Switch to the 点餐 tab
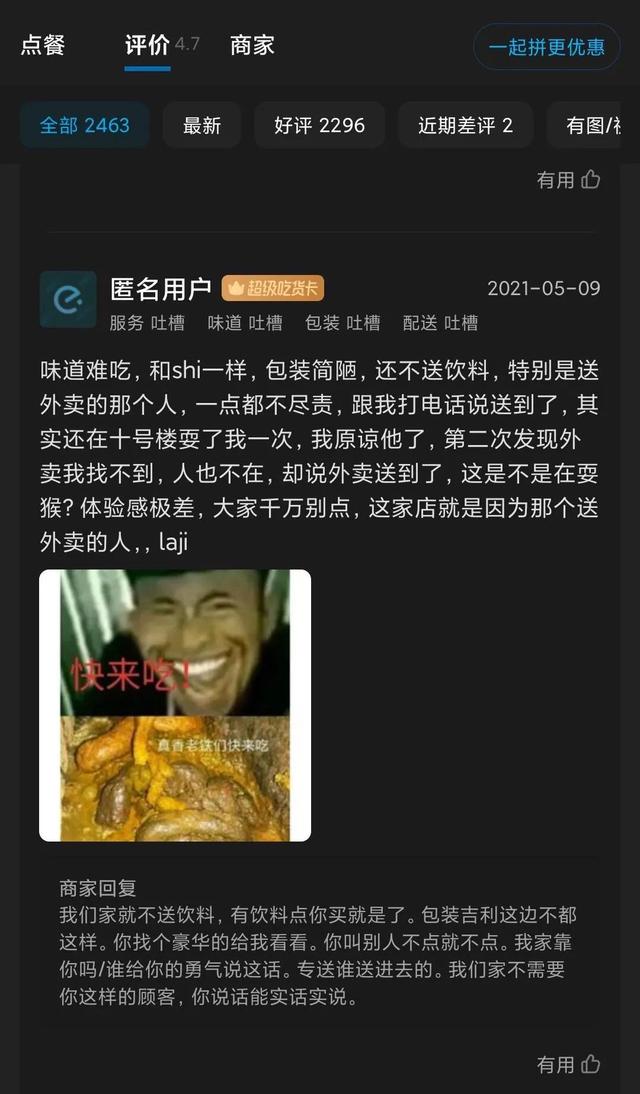The image size is (640, 1094). point(43,45)
